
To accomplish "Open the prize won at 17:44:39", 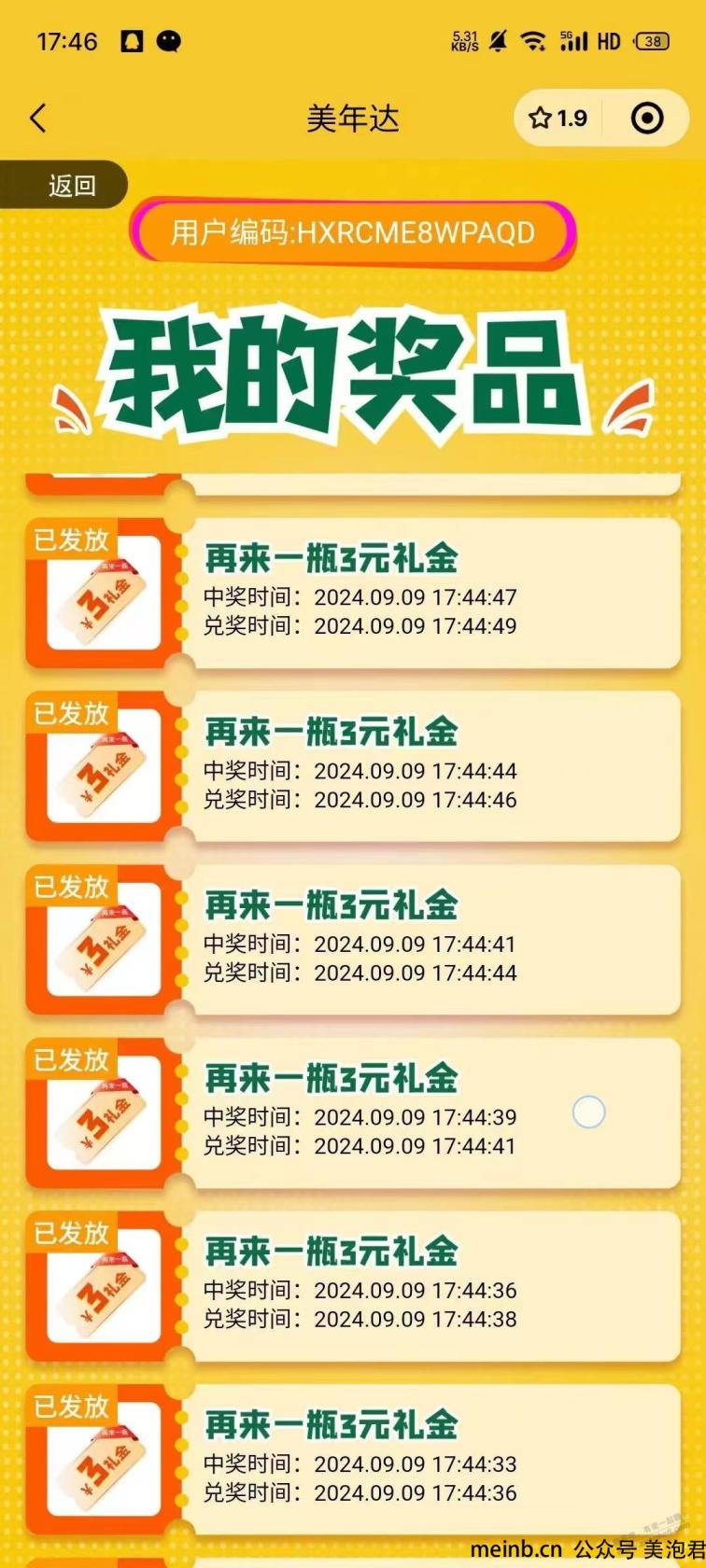I will tap(353, 1113).
